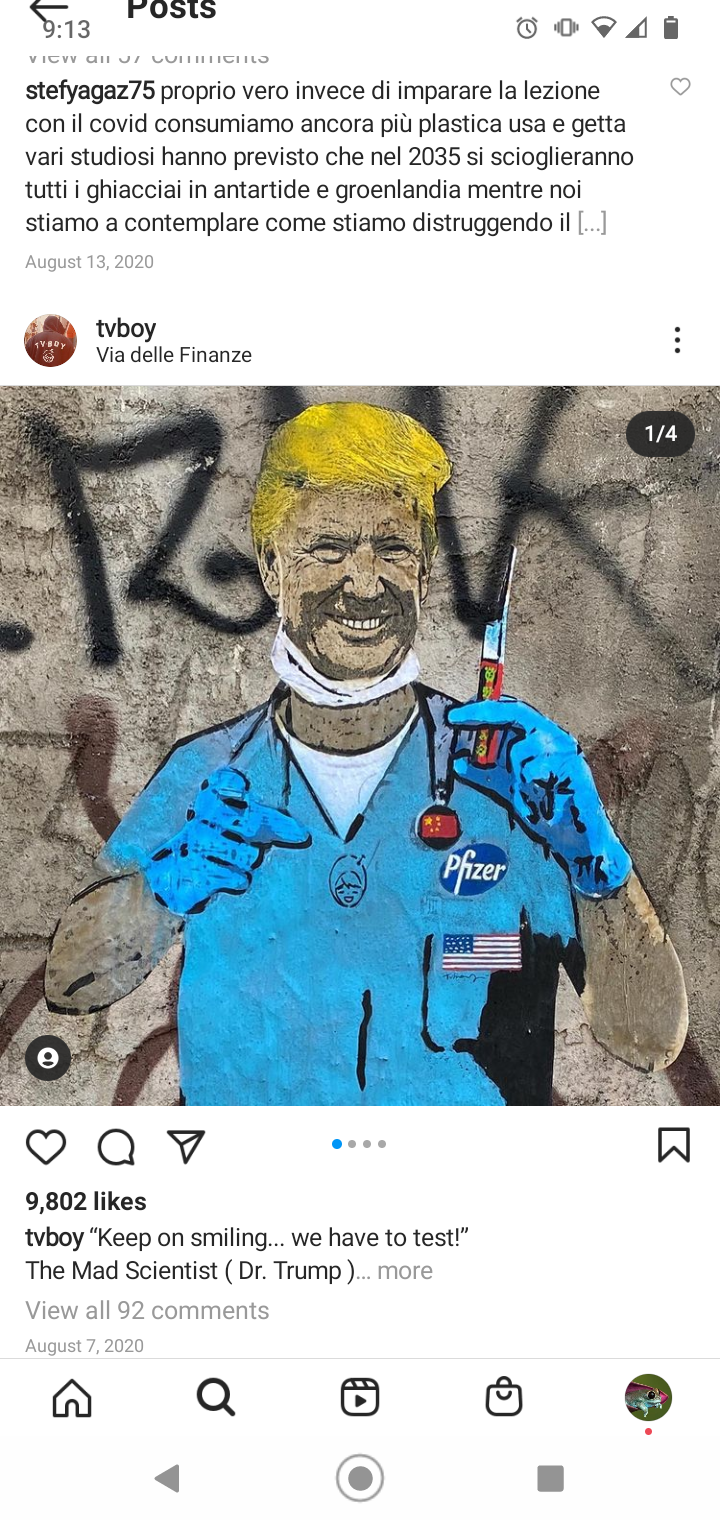720x1520 pixels.
Task: Open the post's three-dot options menu
Action: [x=677, y=341]
